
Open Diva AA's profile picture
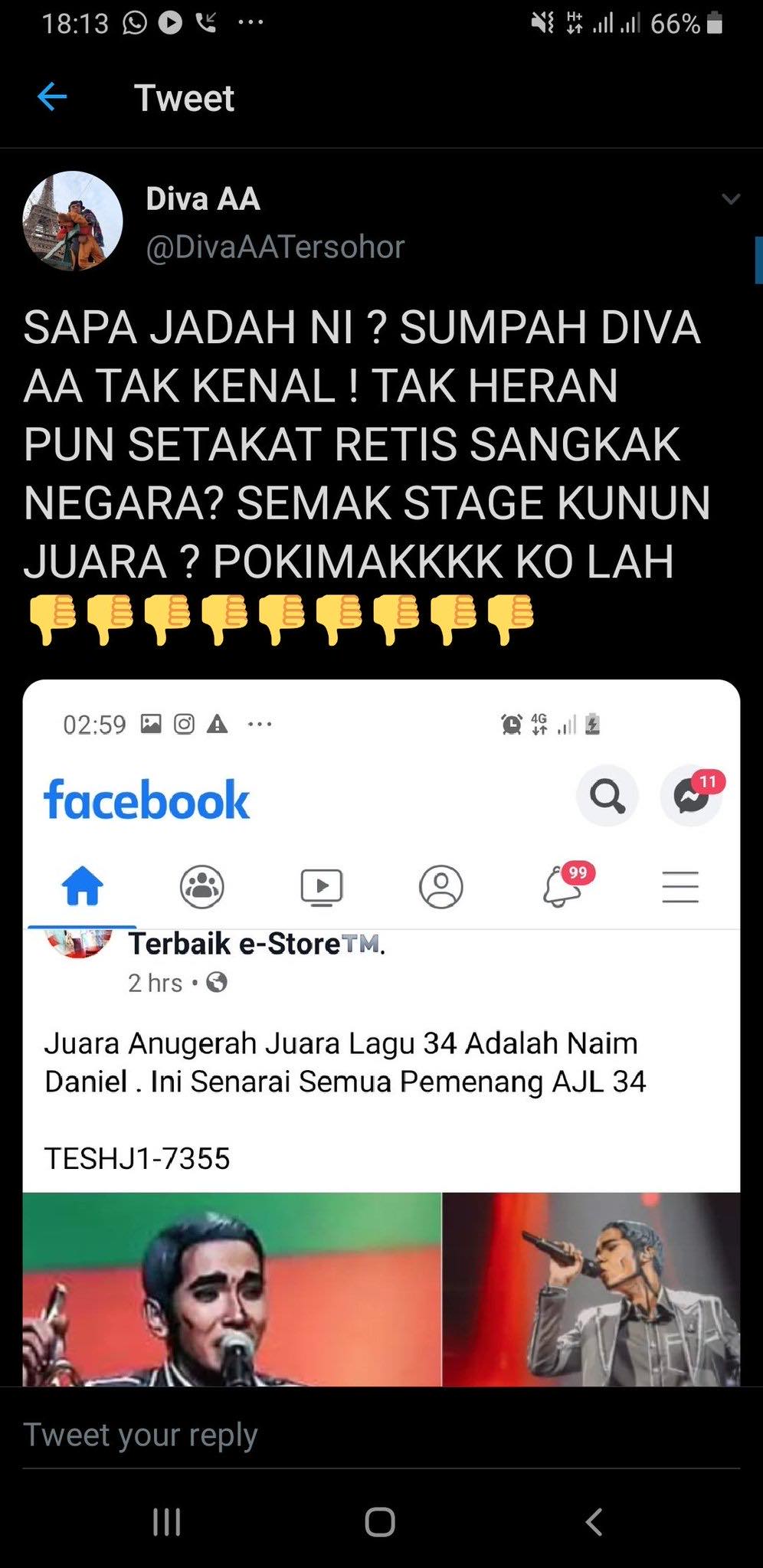coord(73,221)
